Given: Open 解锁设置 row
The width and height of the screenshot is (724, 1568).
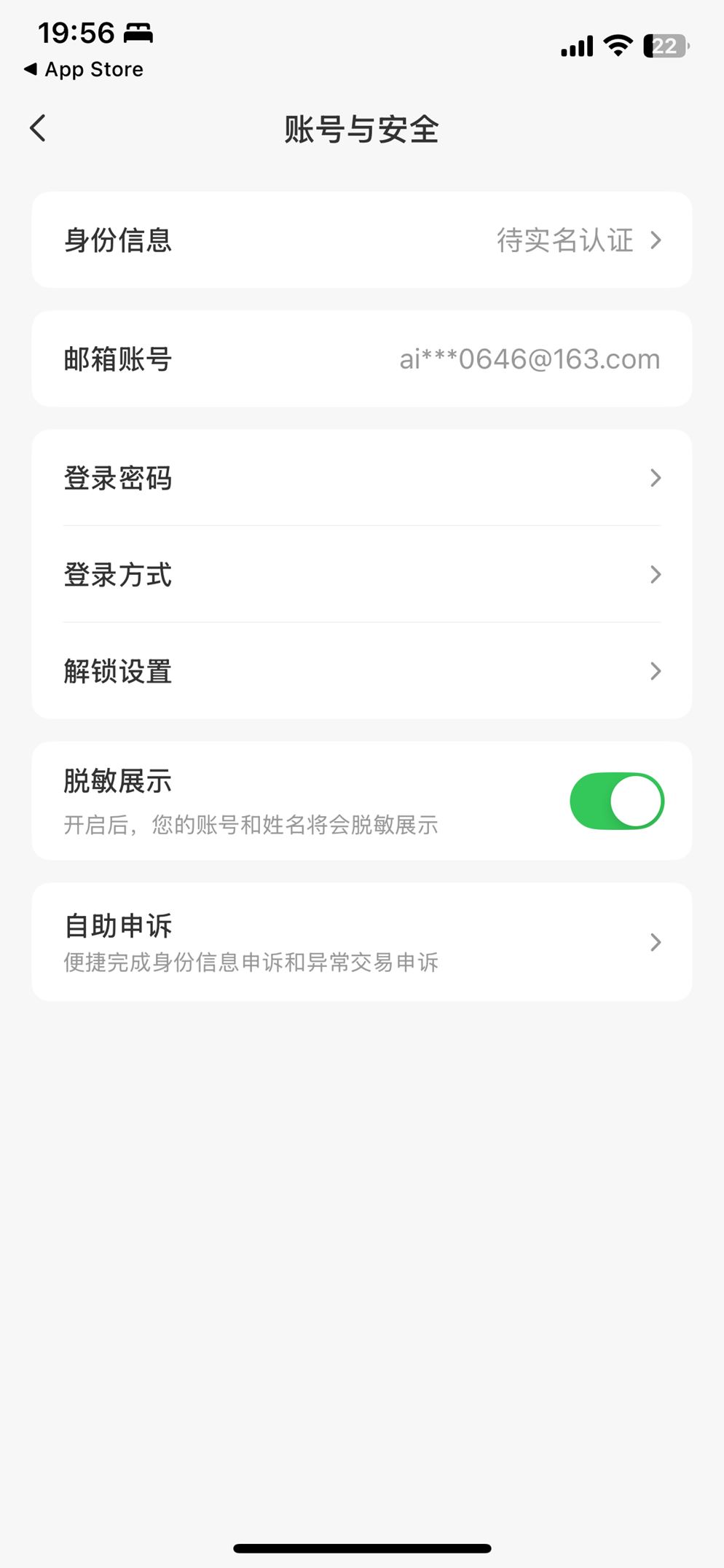Looking at the screenshot, I should point(361,671).
